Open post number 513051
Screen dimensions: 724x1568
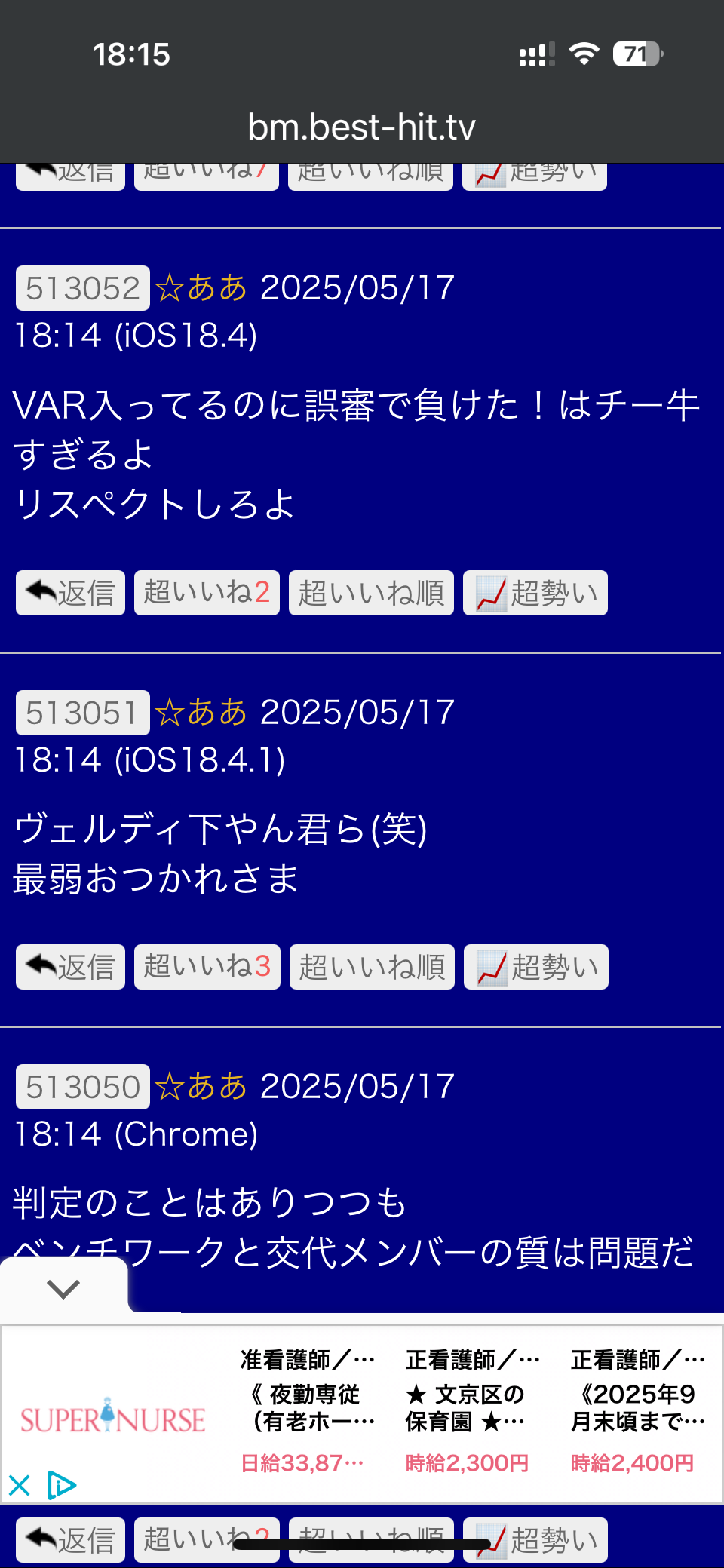coord(83,713)
